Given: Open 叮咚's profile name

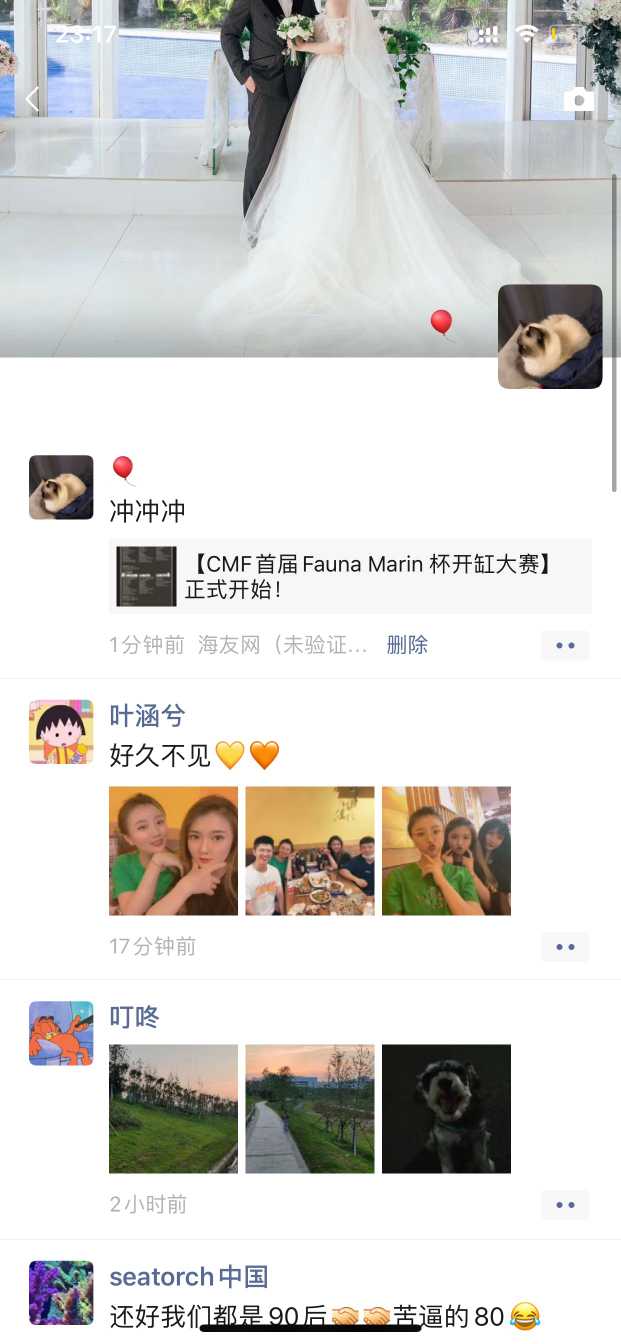Looking at the screenshot, I should [x=134, y=1017].
